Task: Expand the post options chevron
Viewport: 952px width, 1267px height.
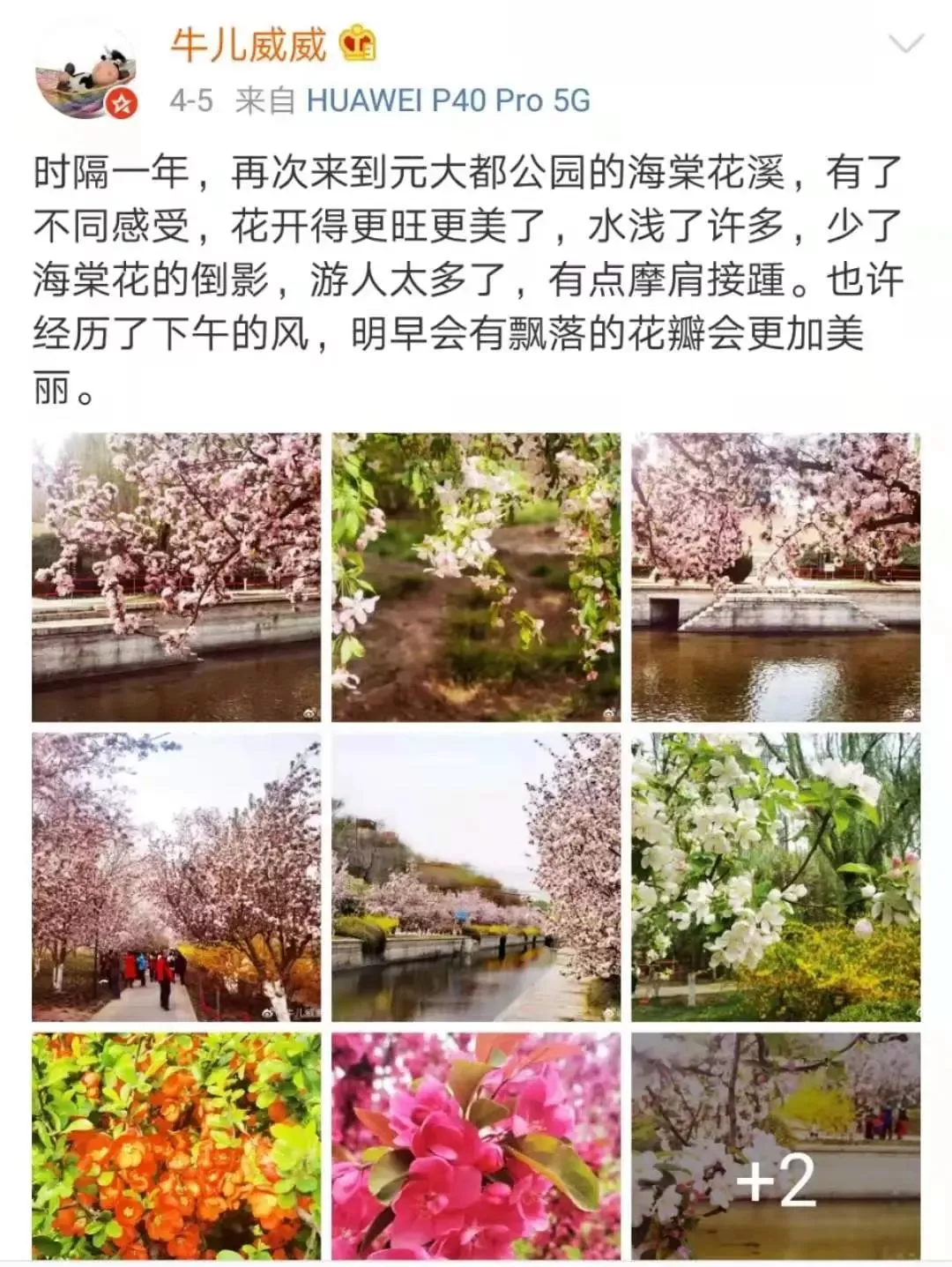Action: [x=905, y=44]
